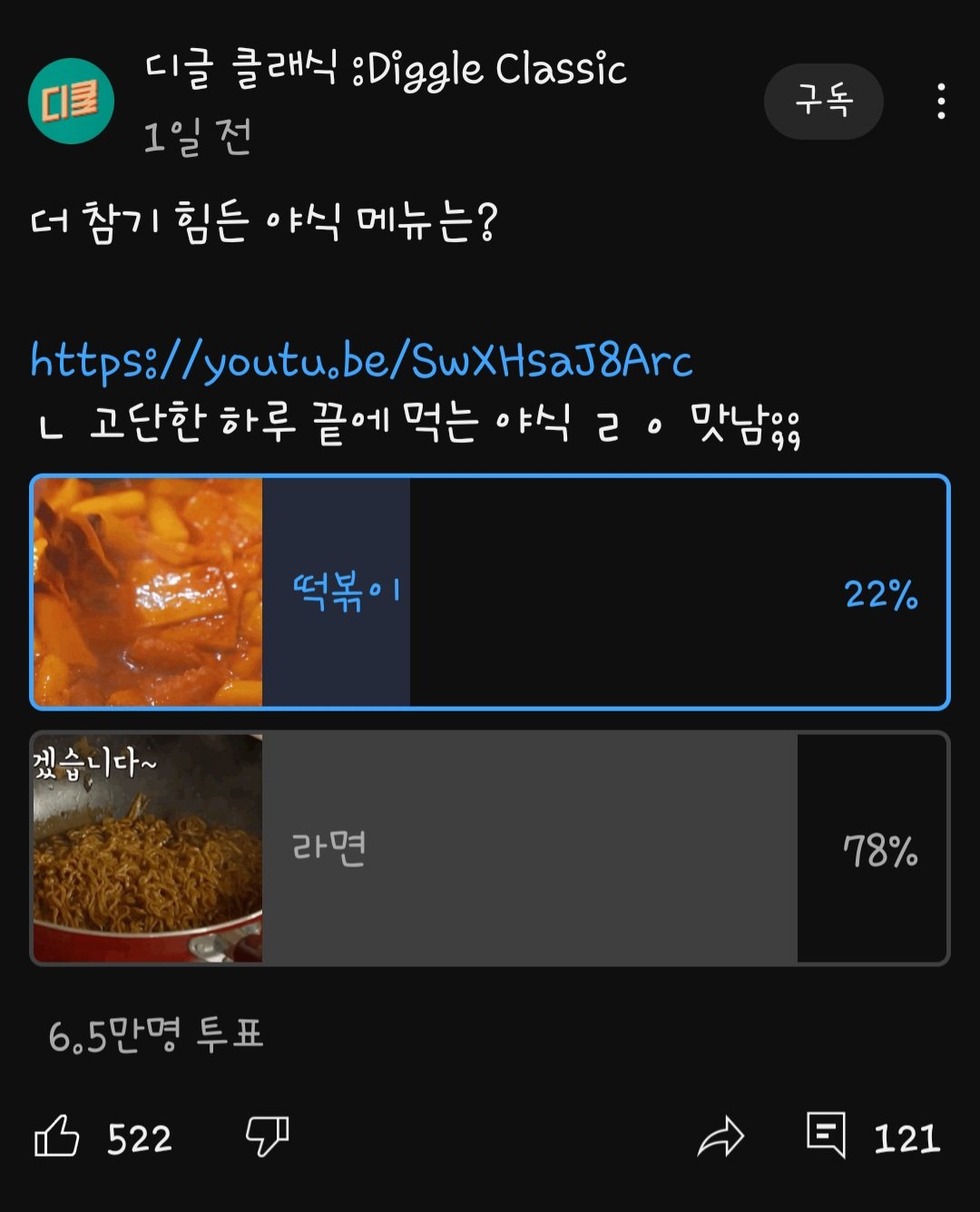Dislike this community post
The width and height of the screenshot is (980, 1212).
tap(268, 1137)
